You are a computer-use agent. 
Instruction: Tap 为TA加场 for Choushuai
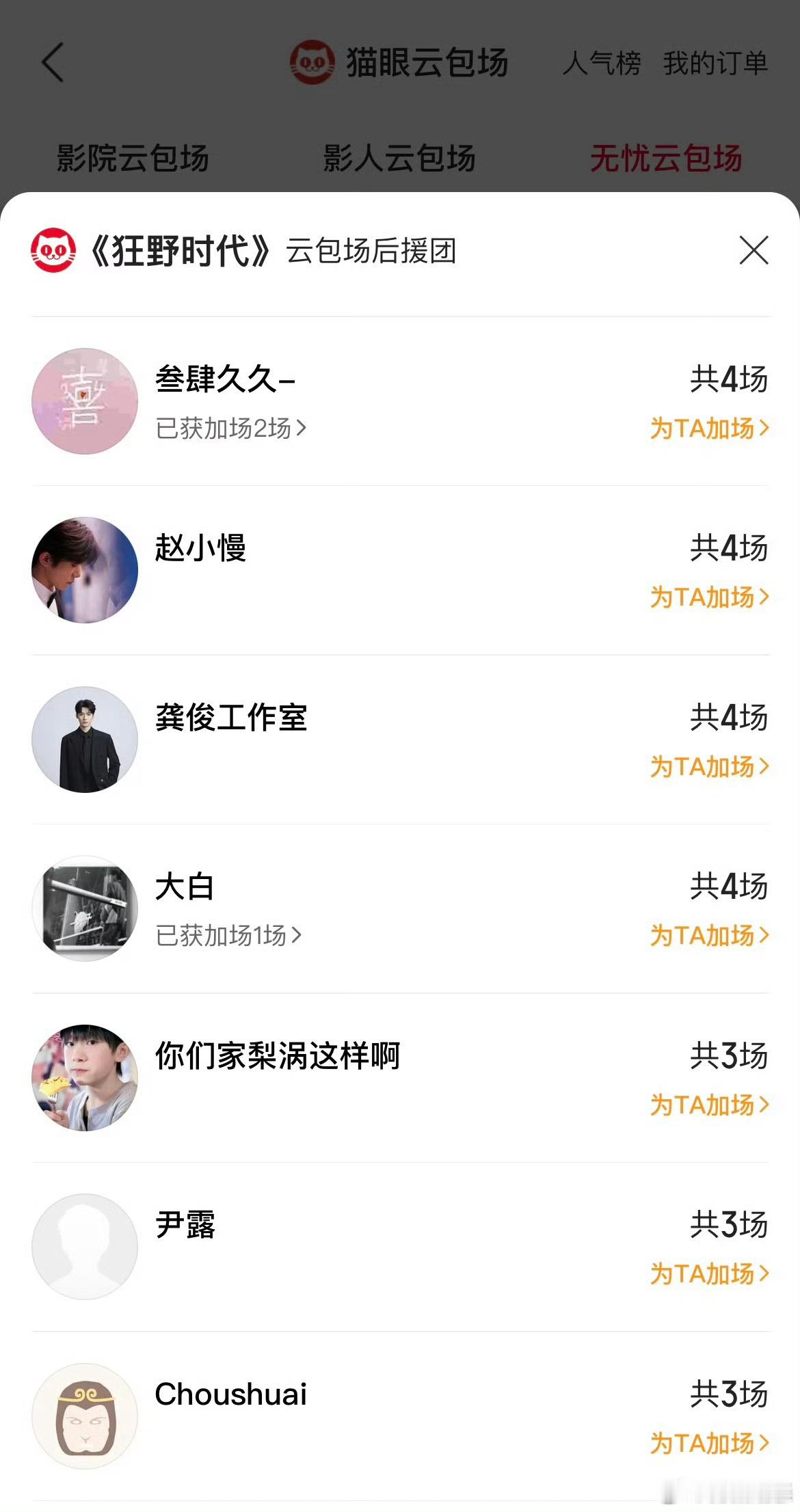pyautogui.click(x=709, y=1444)
